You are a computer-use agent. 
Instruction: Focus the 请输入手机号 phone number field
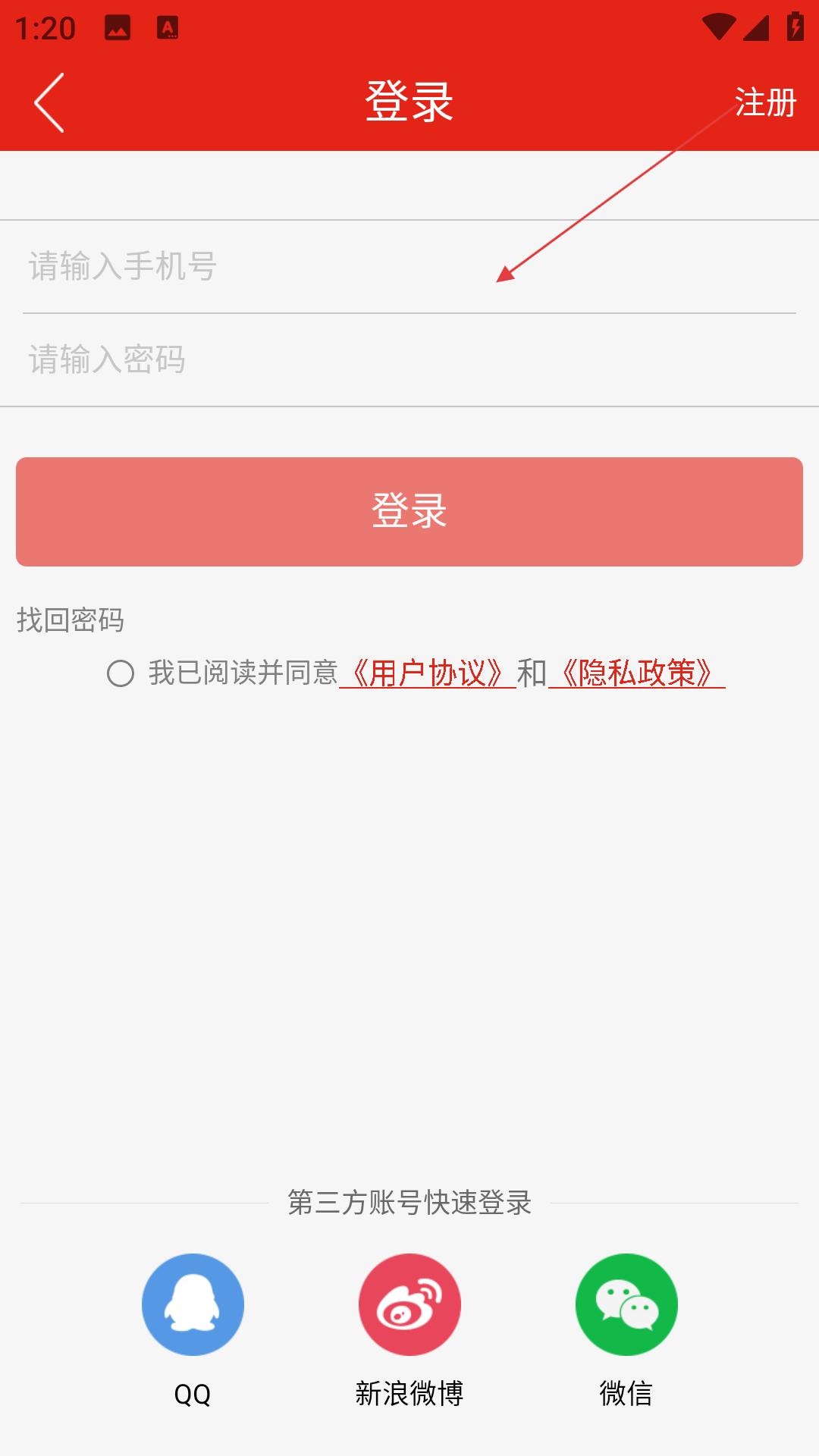tap(409, 266)
